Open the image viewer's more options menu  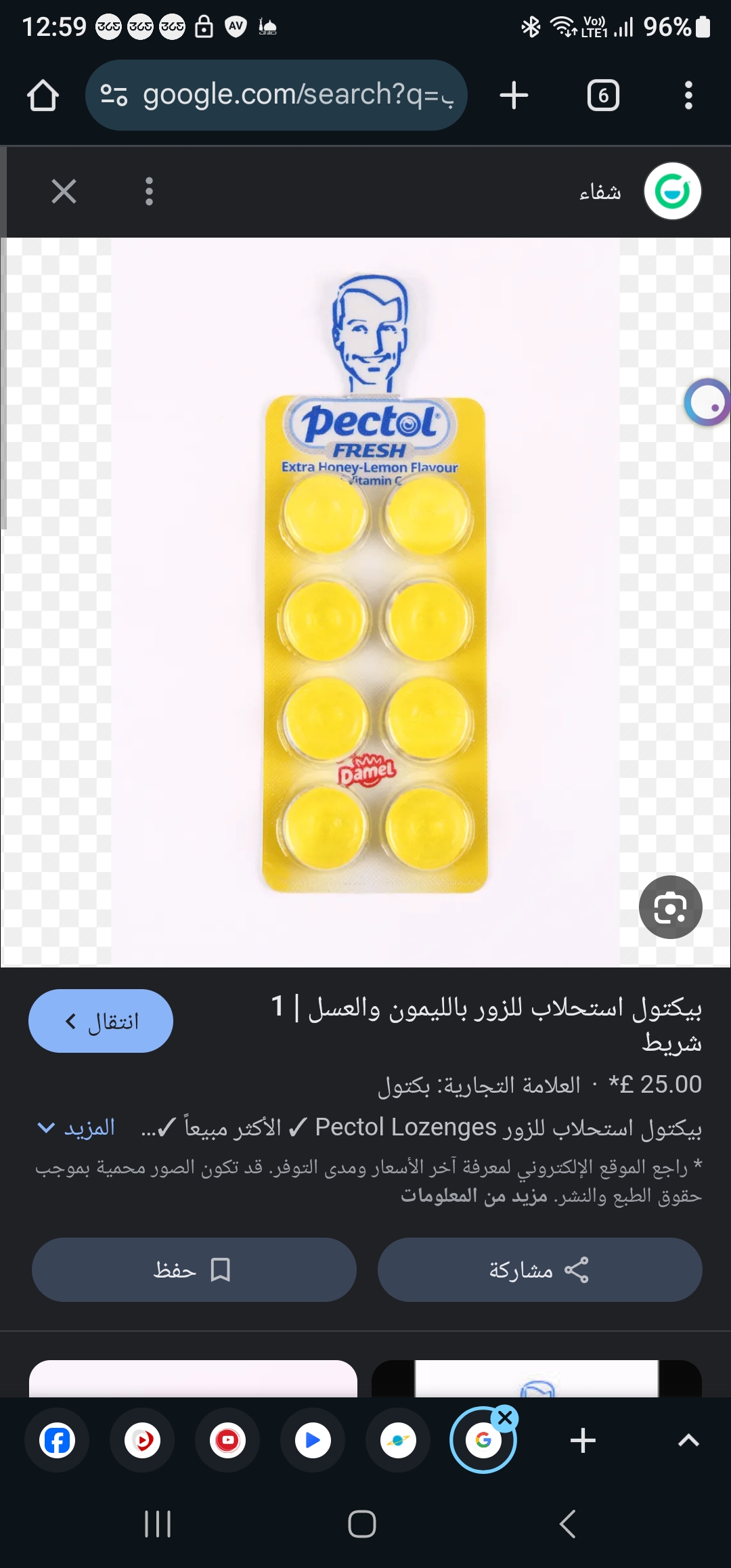[149, 192]
